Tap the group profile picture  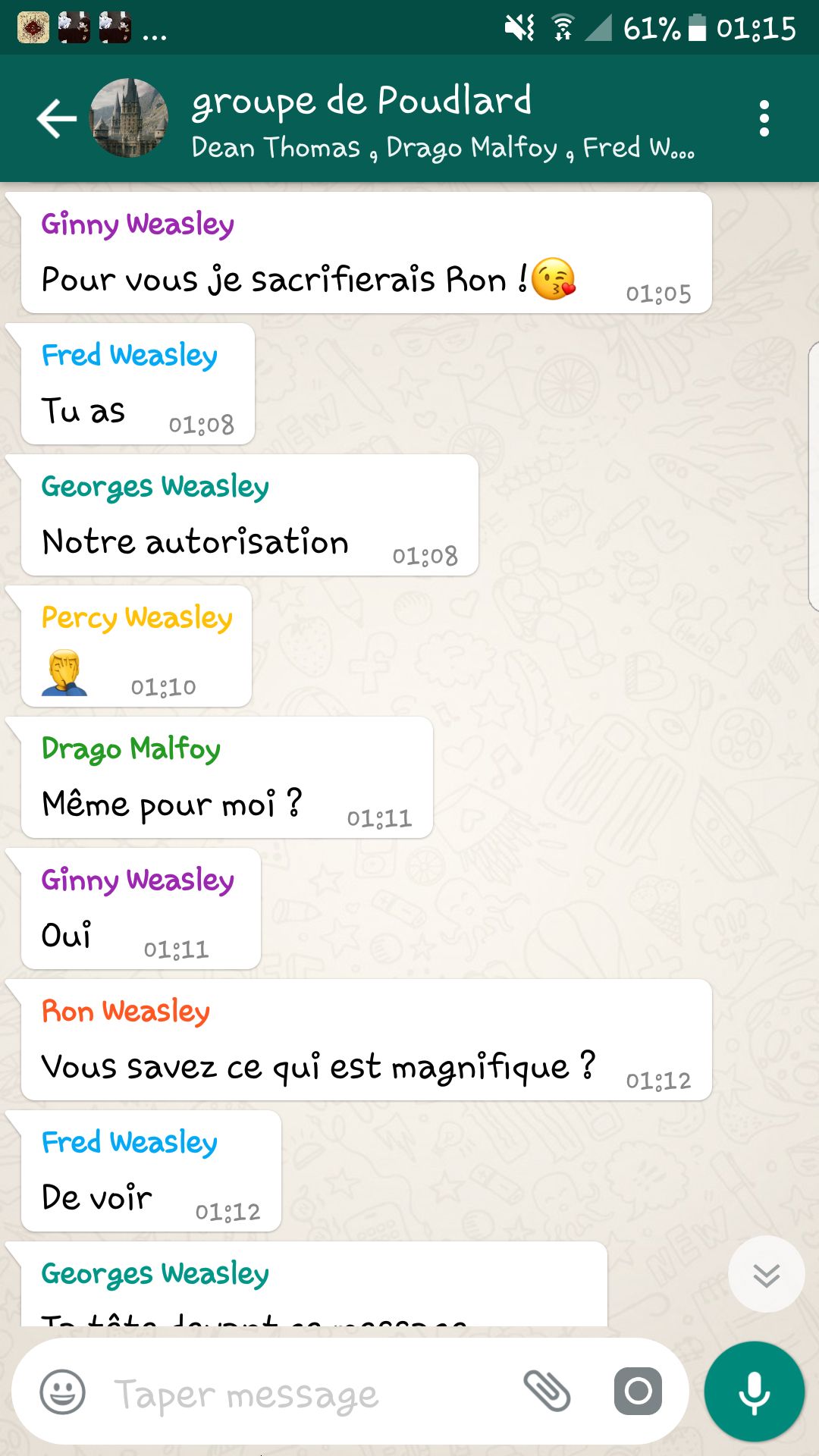129,118
